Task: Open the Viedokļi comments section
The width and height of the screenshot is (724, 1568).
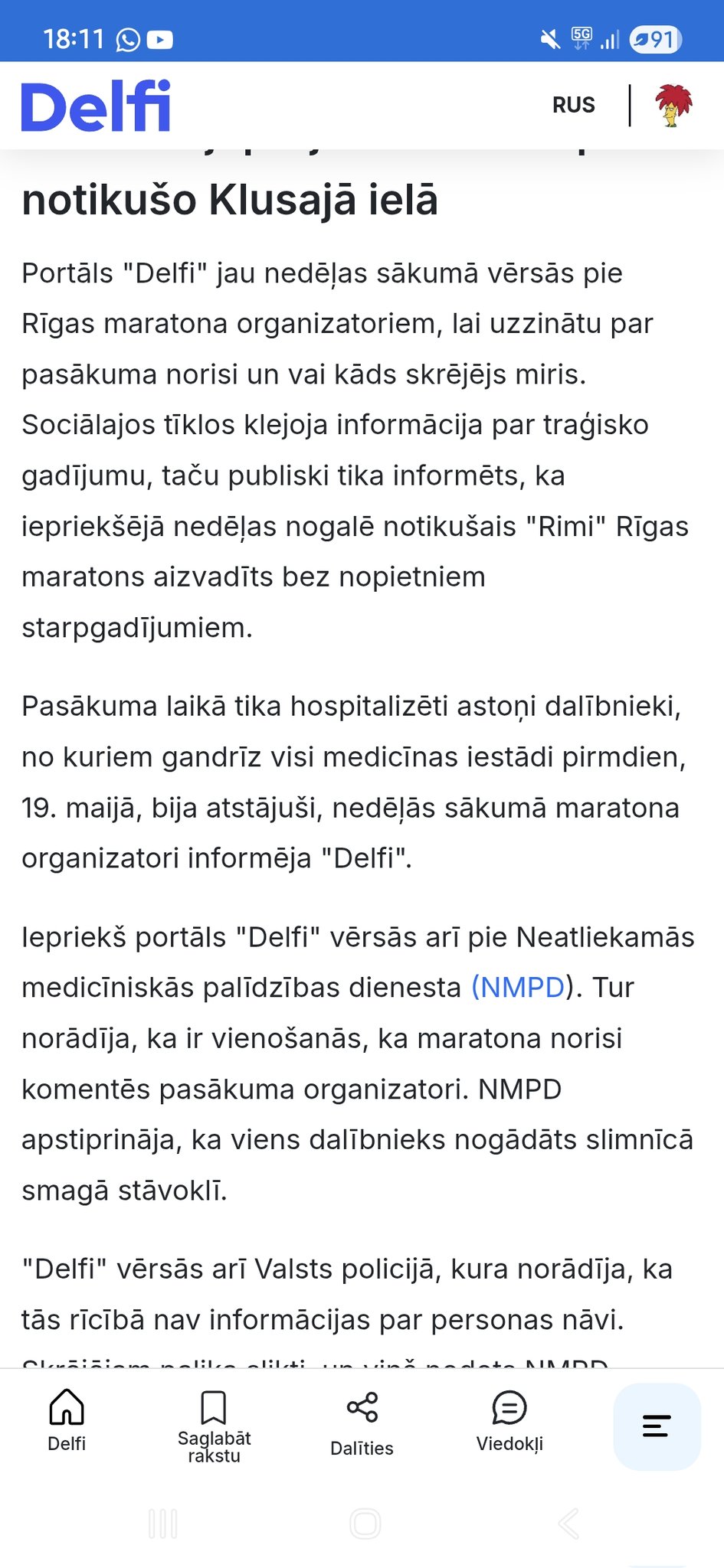Action: point(509,1422)
